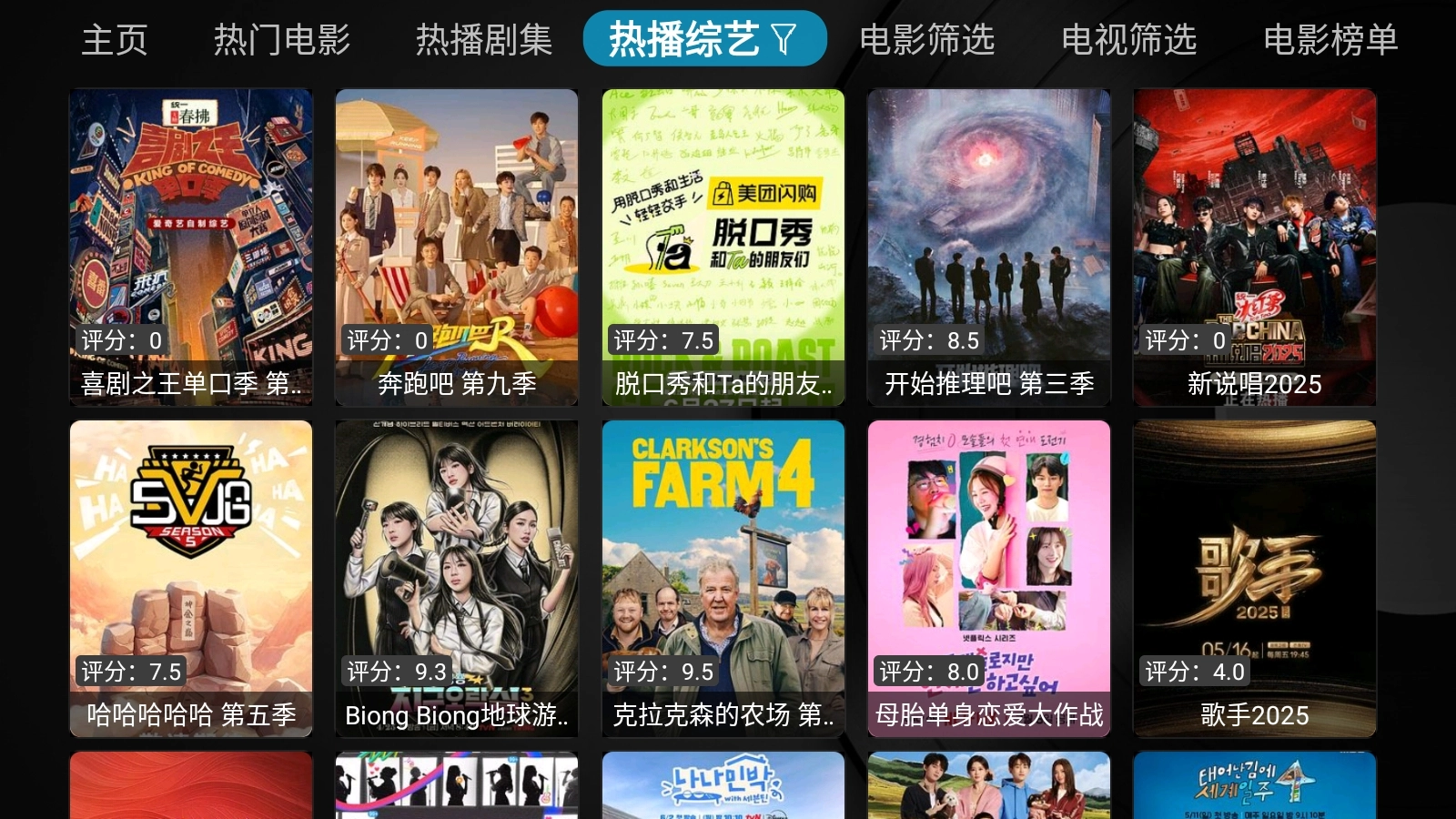Open the filter on 热播综艺 tab

[x=784, y=39]
